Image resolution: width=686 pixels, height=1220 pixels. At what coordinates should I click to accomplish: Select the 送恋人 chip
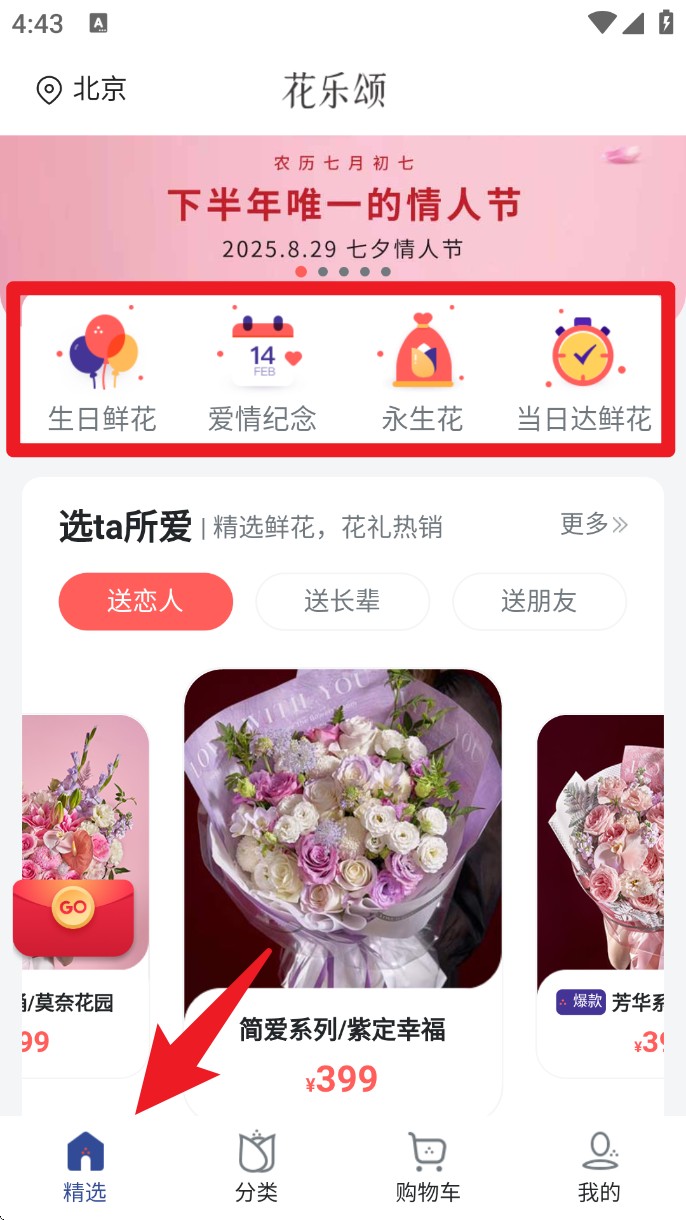146,601
